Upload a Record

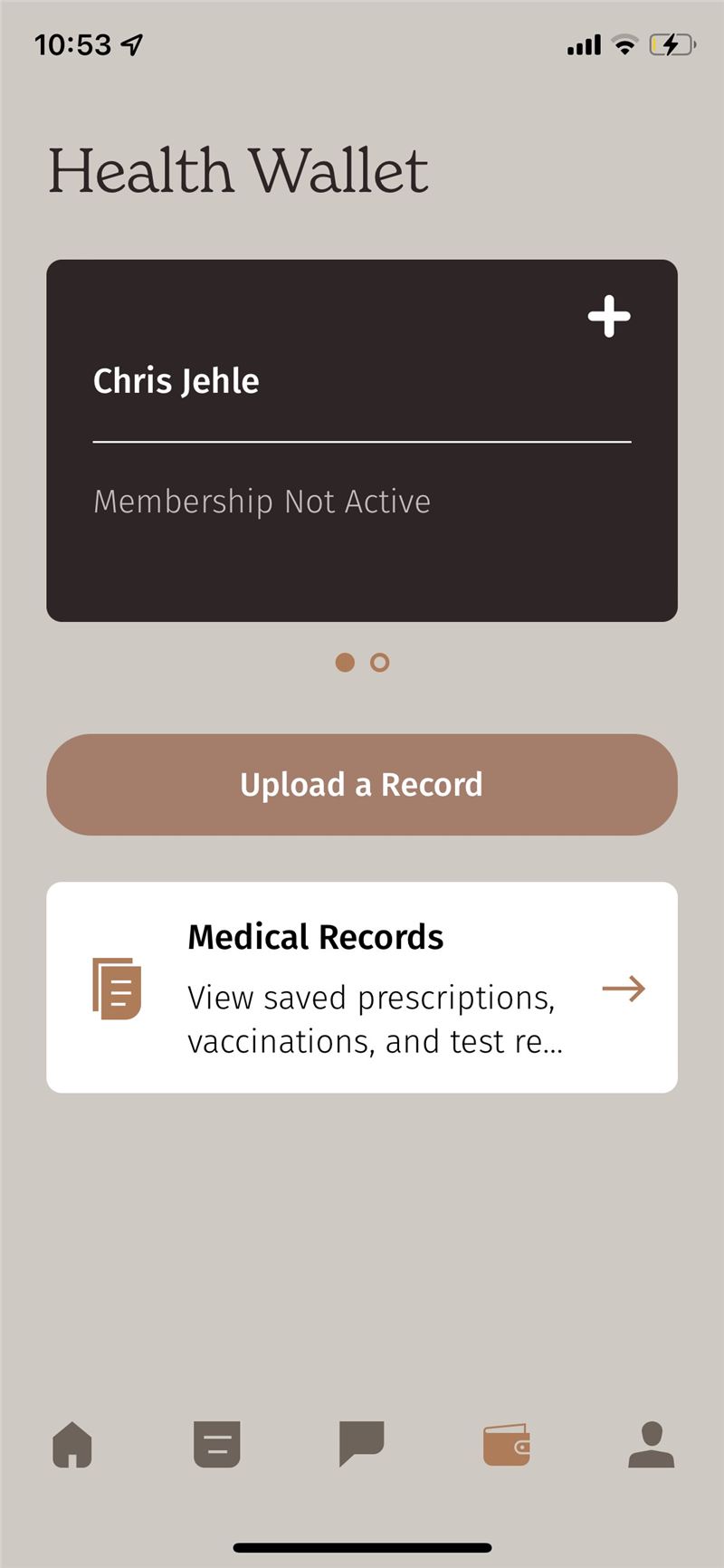362,784
